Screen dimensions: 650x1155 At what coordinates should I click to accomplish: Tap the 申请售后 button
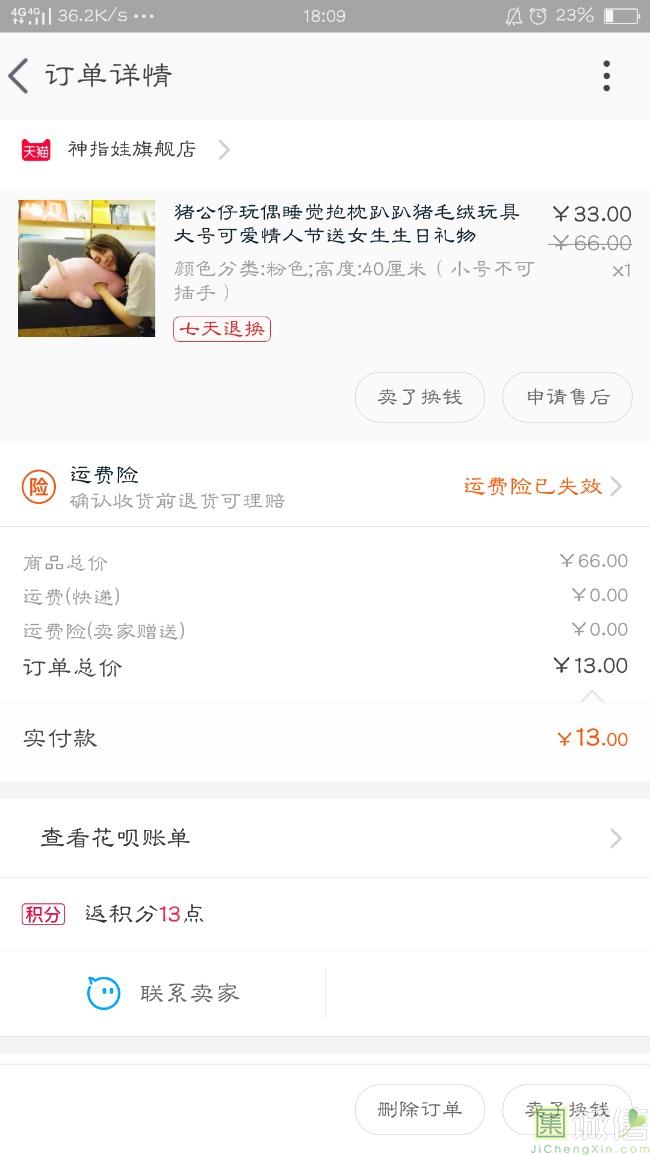tap(567, 397)
